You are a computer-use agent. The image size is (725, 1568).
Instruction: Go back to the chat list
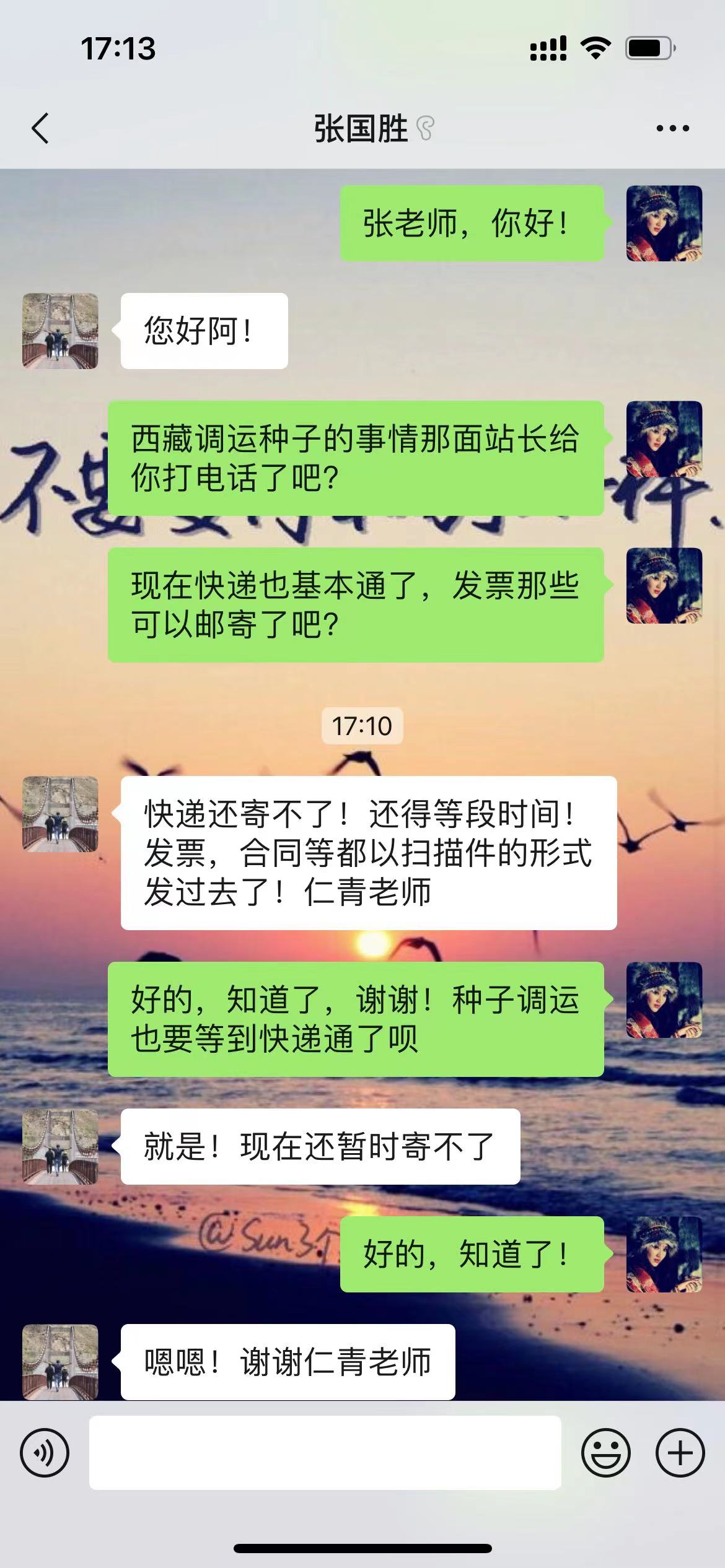(40, 129)
